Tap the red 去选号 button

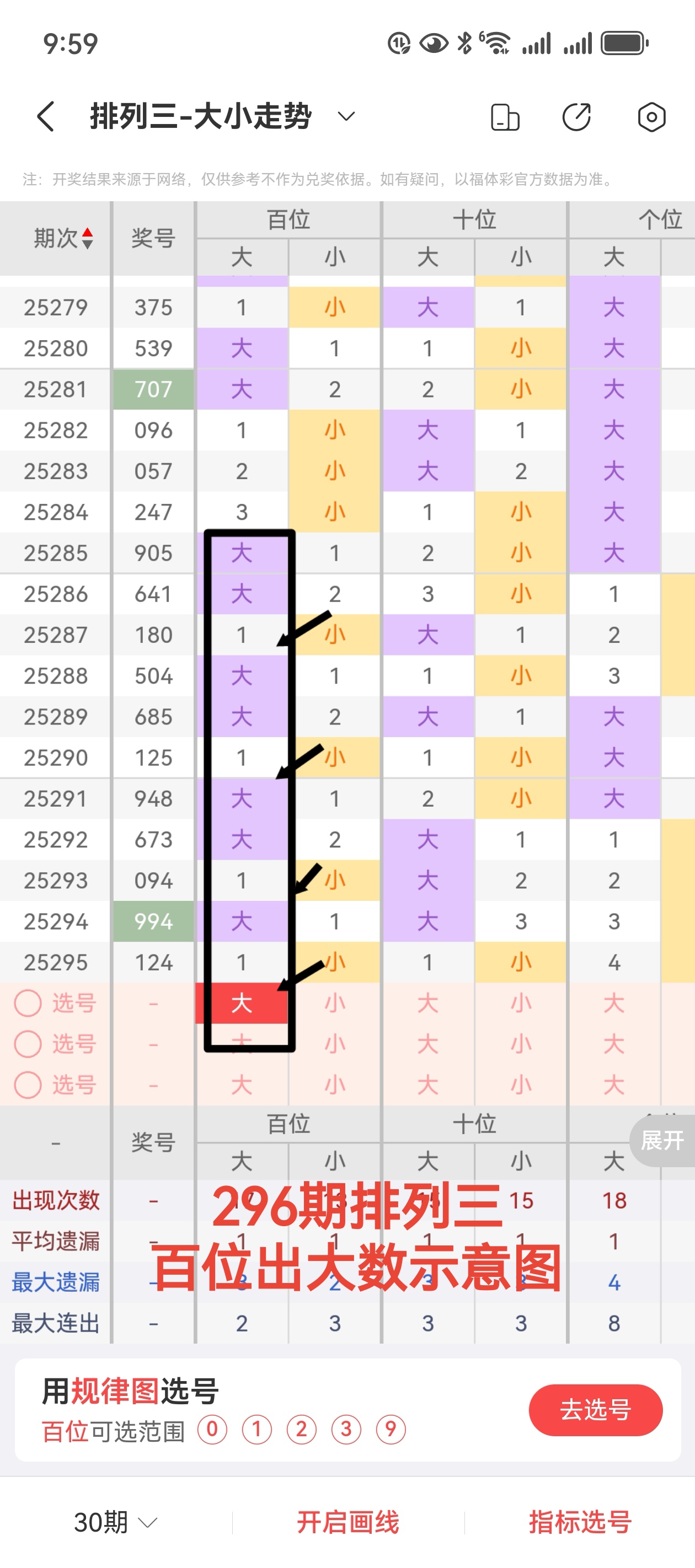pos(595,1410)
